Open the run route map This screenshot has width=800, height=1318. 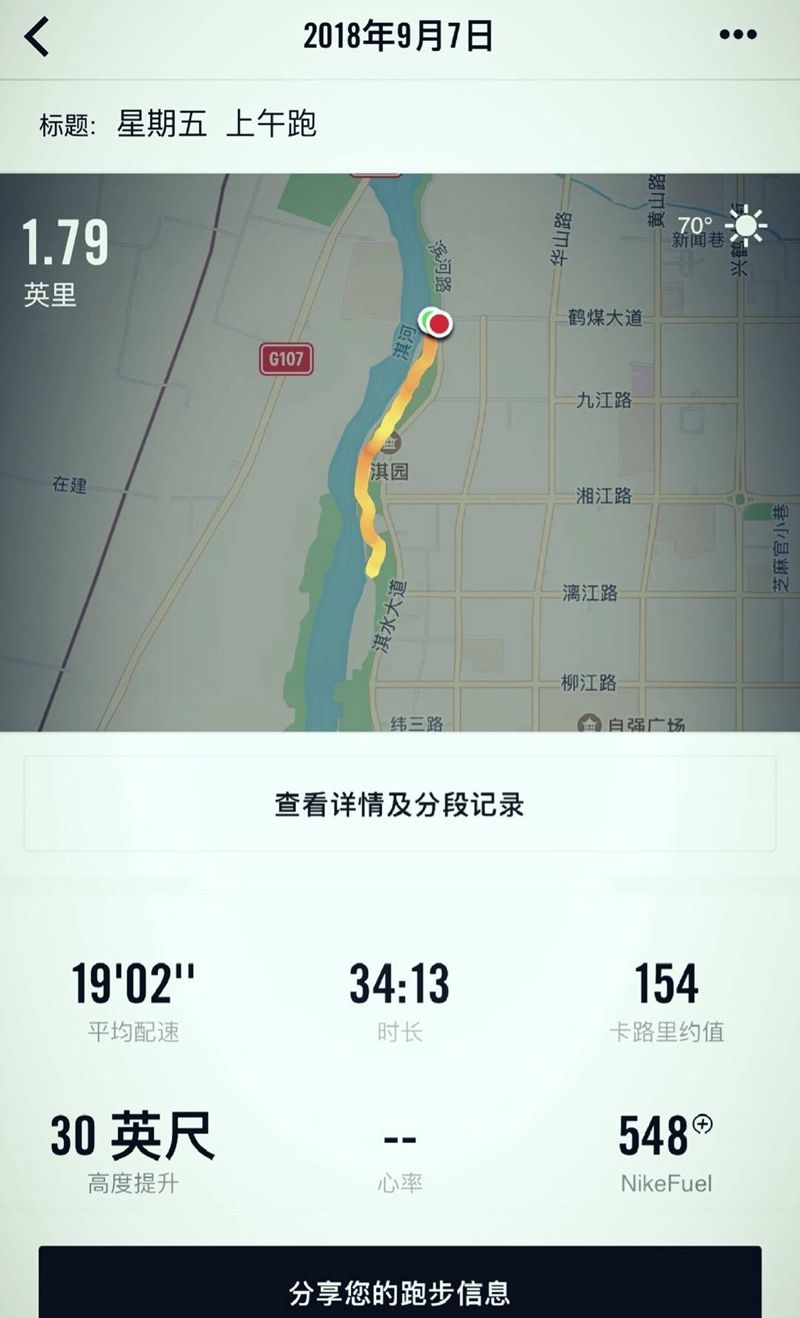coord(400,452)
